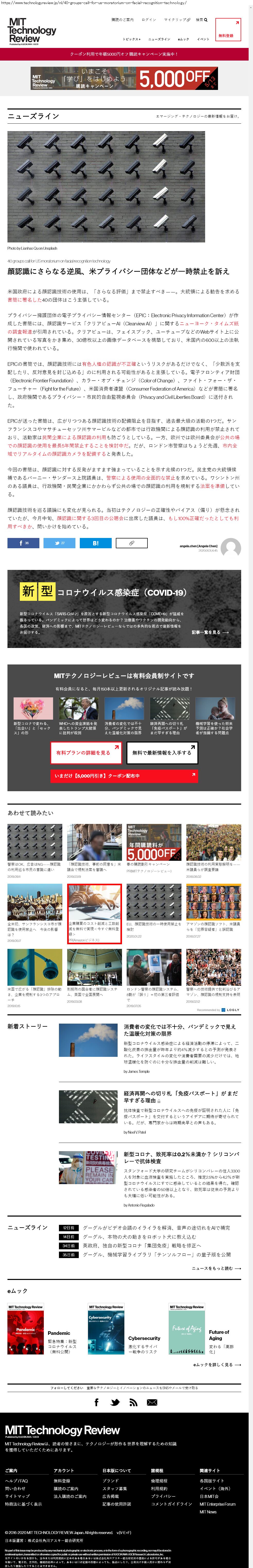Viewport: 253px width, 1568px height.
Task: Open story 経済再開への切り札「免疫パスポート」
Action: [181, 1097]
